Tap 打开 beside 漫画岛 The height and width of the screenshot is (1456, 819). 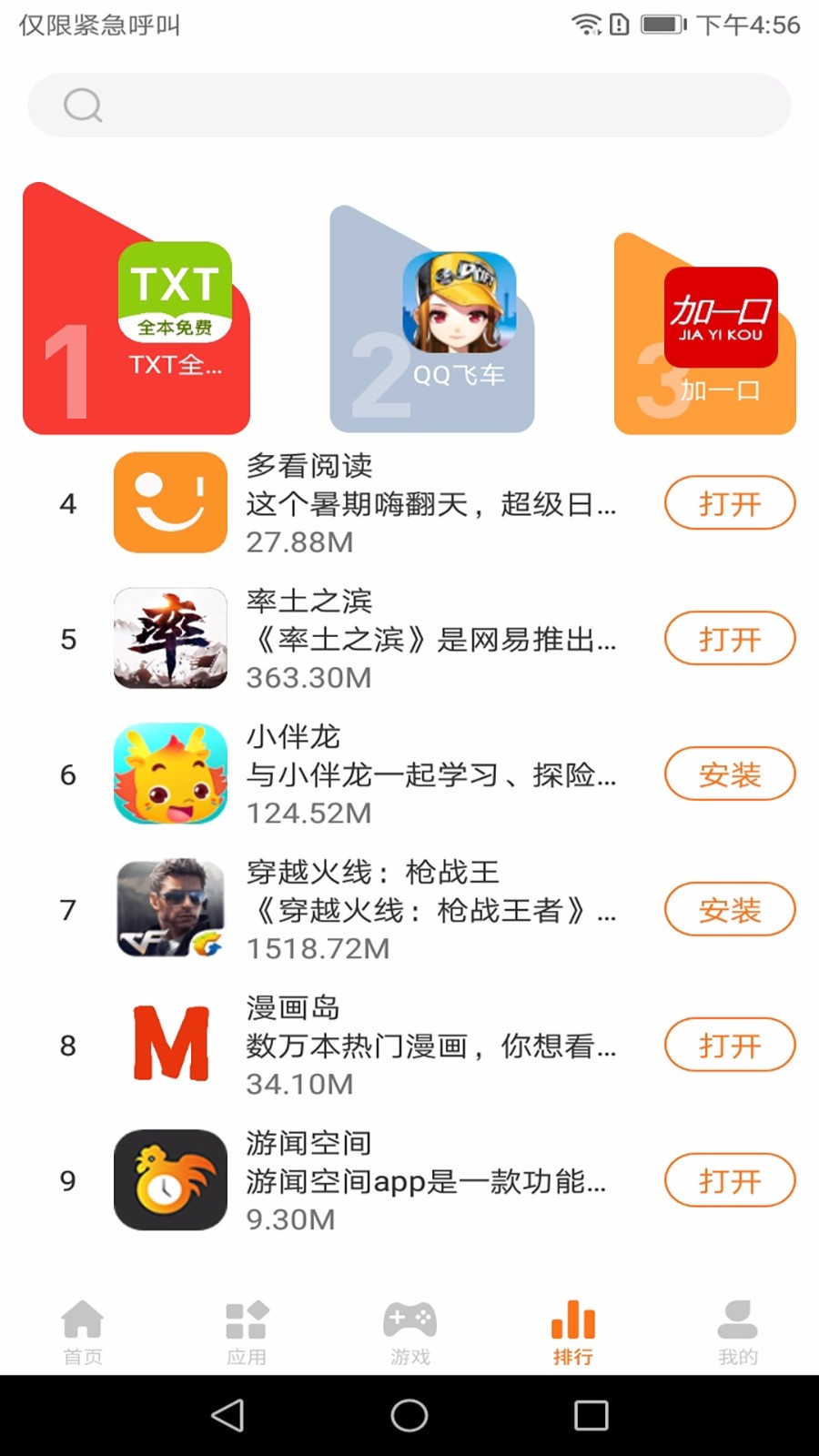(730, 1045)
